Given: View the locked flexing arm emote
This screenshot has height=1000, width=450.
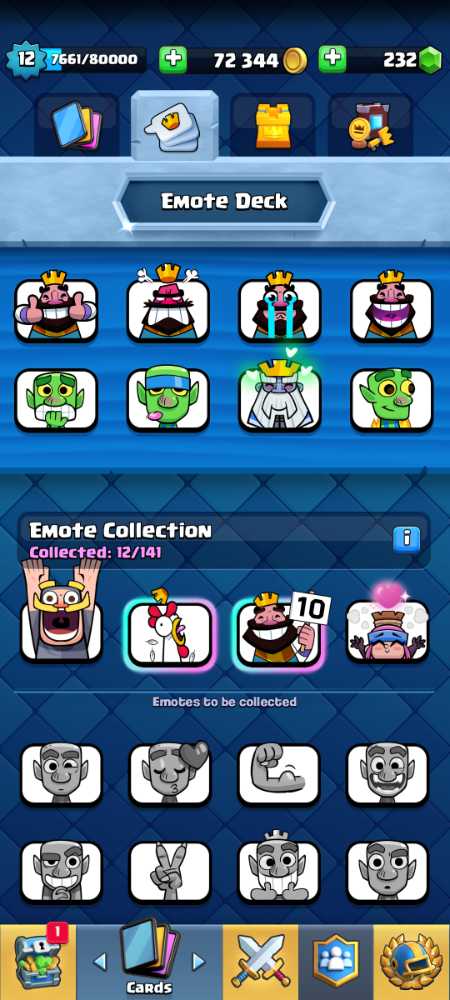Looking at the screenshot, I should [x=279, y=774].
